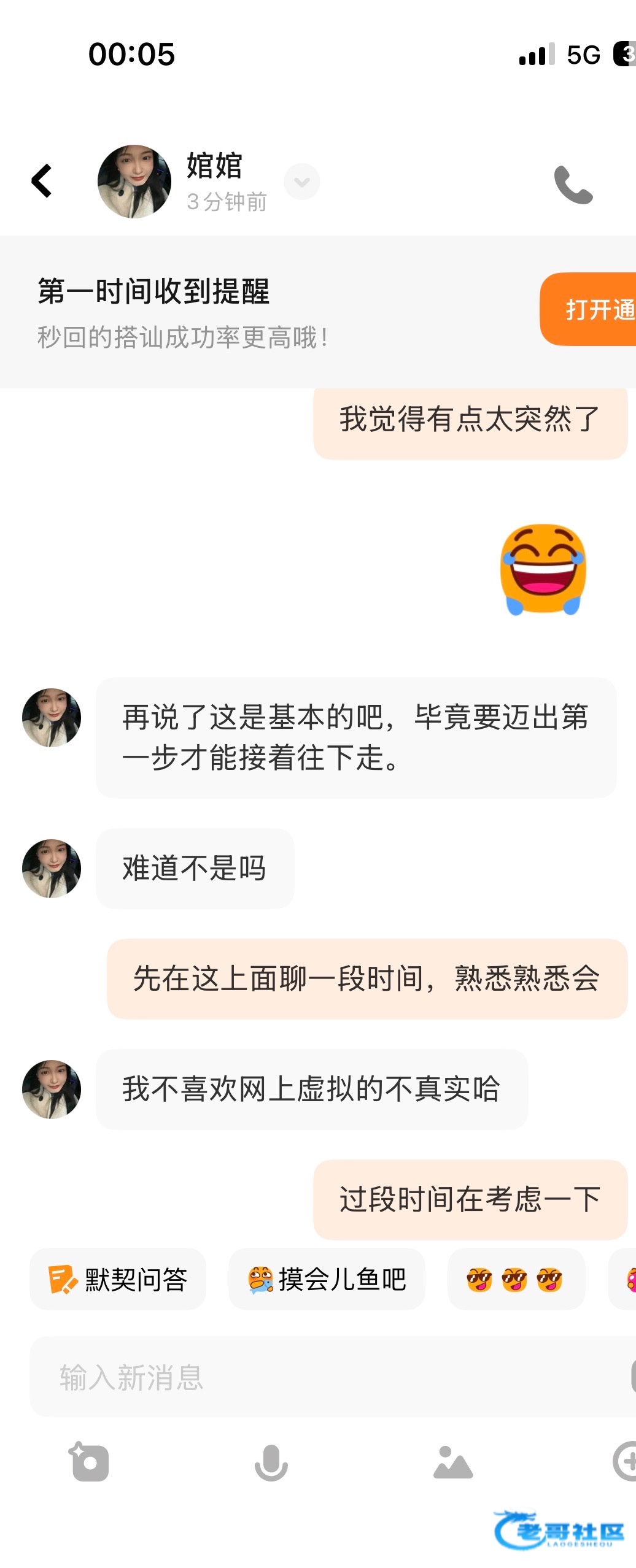
Task: Record a voice message with microphone
Action: (271, 1462)
